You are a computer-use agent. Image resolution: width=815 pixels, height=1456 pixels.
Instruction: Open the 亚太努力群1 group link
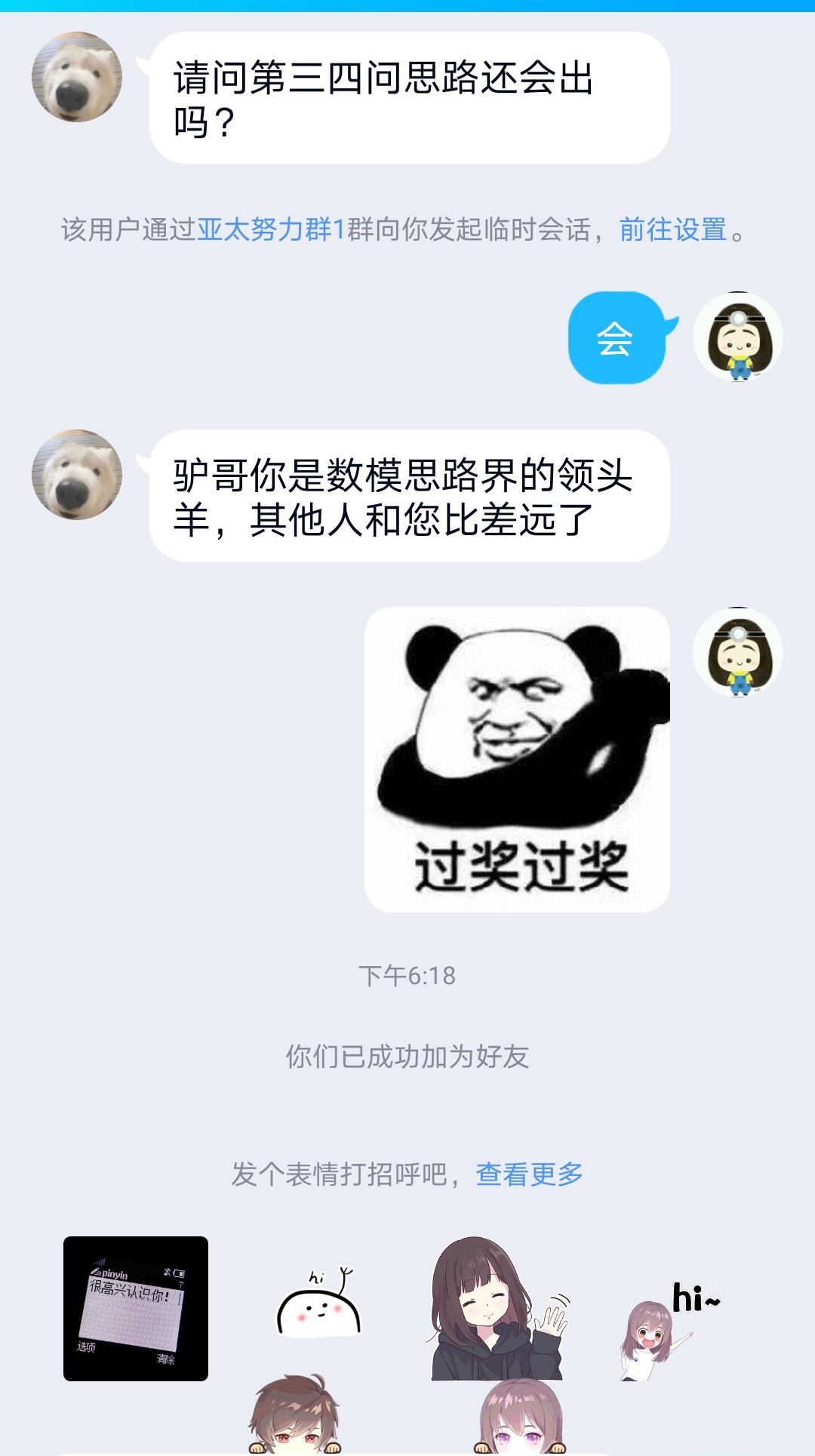[x=270, y=229]
